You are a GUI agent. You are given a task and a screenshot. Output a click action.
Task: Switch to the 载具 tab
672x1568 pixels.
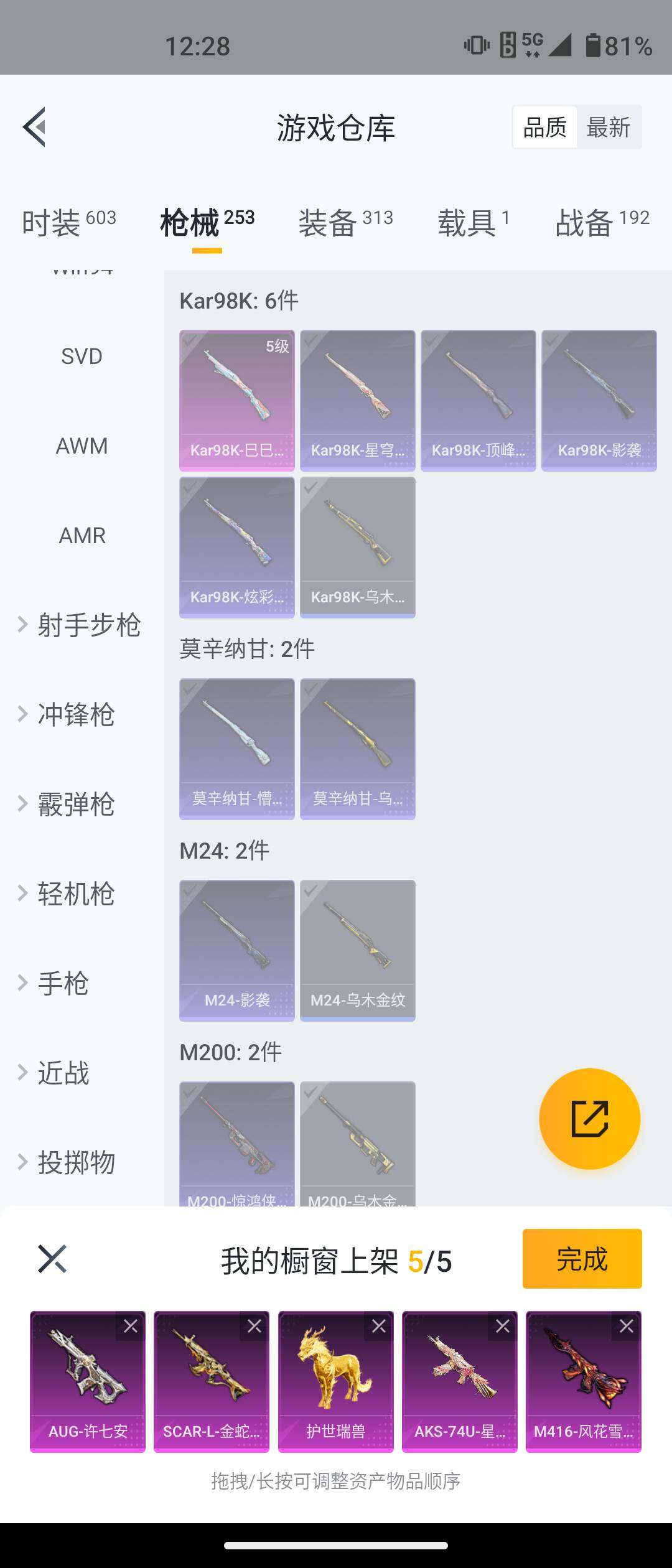[x=474, y=222]
